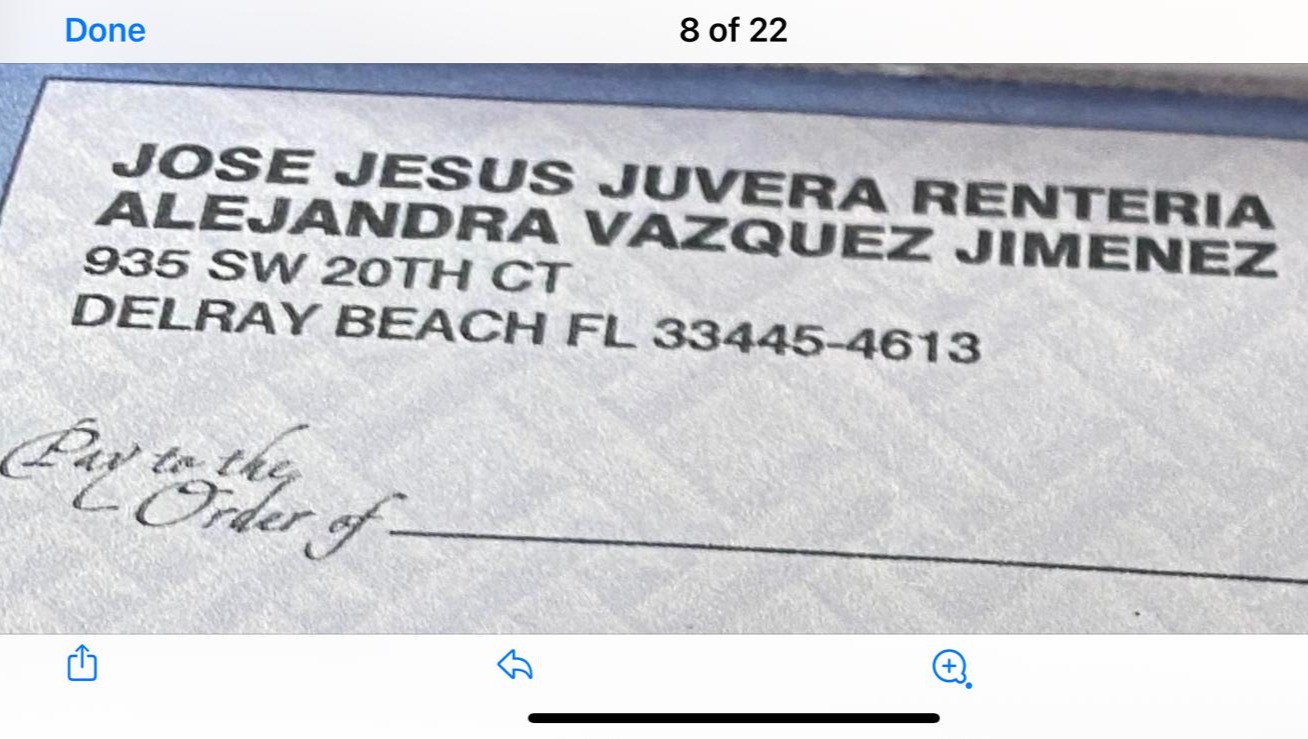The image size is (1308, 739).
Task: Open the magnifier plus icon in the toolbar
Action: coord(949,666)
